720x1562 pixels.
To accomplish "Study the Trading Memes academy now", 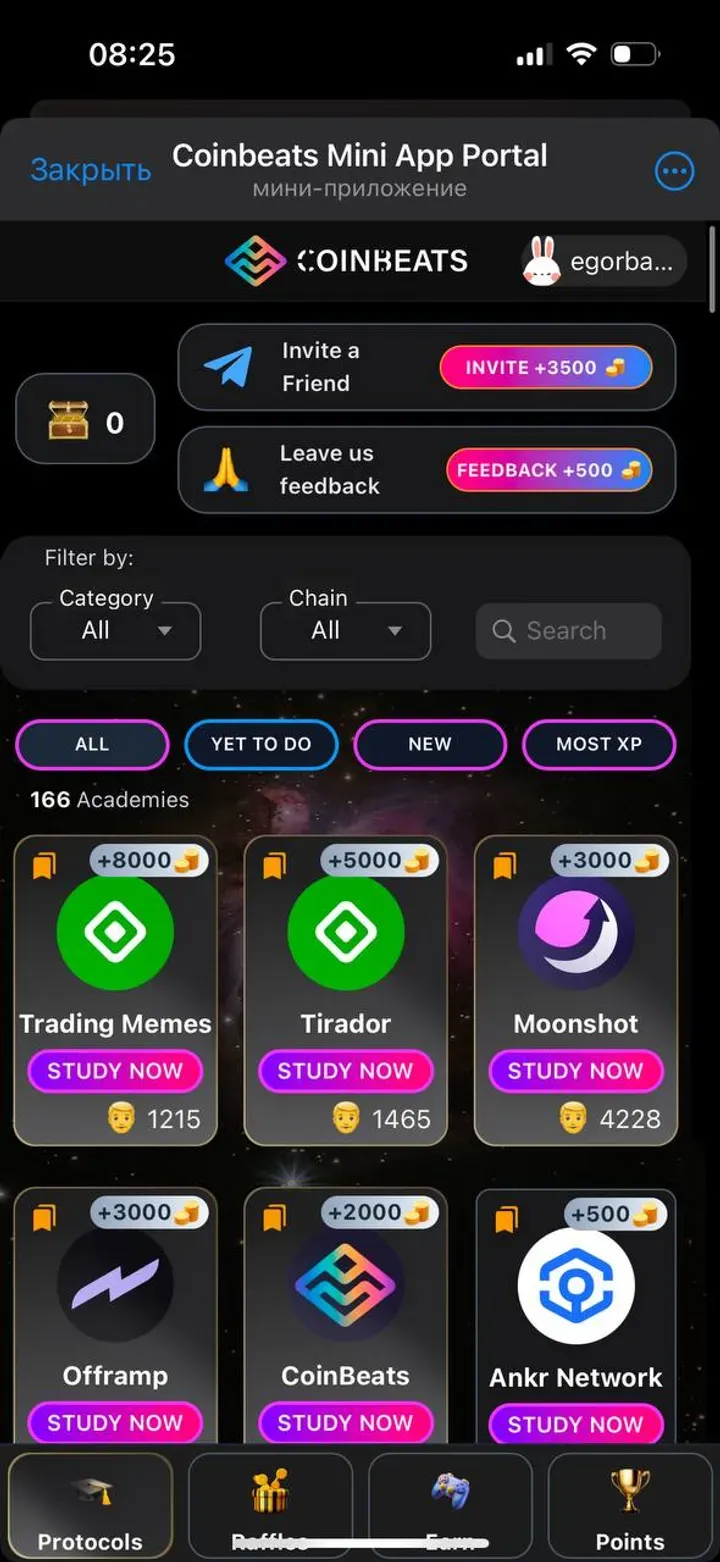I will [115, 1071].
